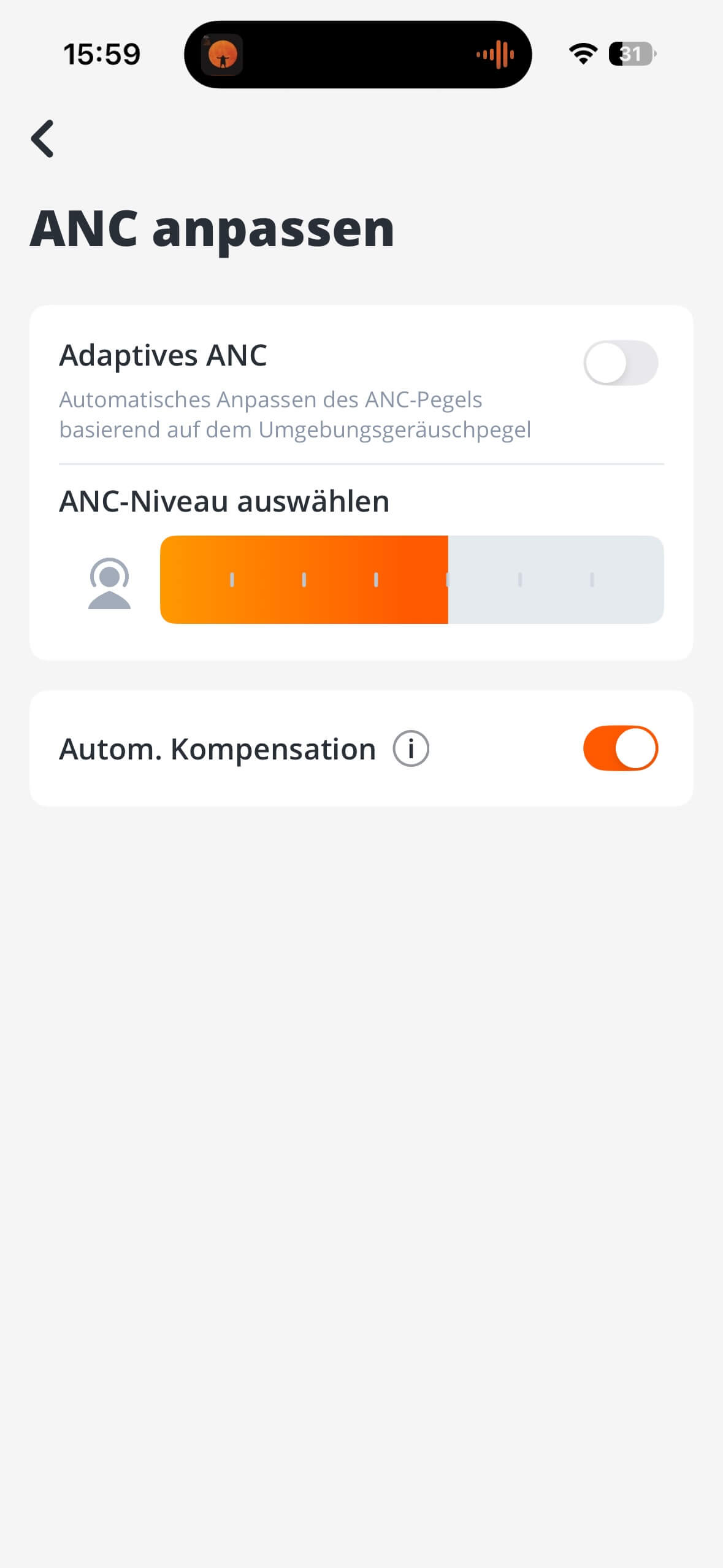Set ANC level on the ANC-Niveau slider

point(411,580)
